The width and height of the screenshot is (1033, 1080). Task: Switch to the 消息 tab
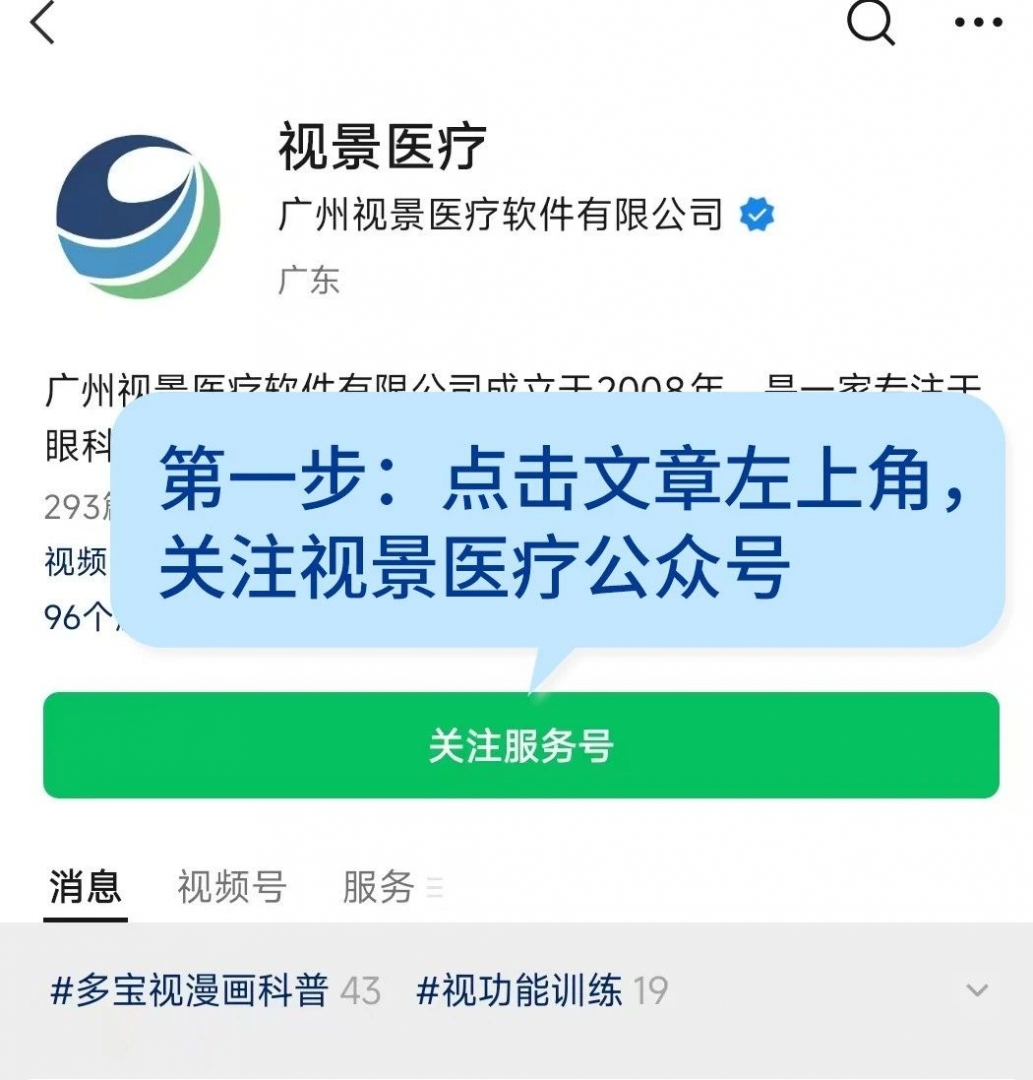[86, 886]
